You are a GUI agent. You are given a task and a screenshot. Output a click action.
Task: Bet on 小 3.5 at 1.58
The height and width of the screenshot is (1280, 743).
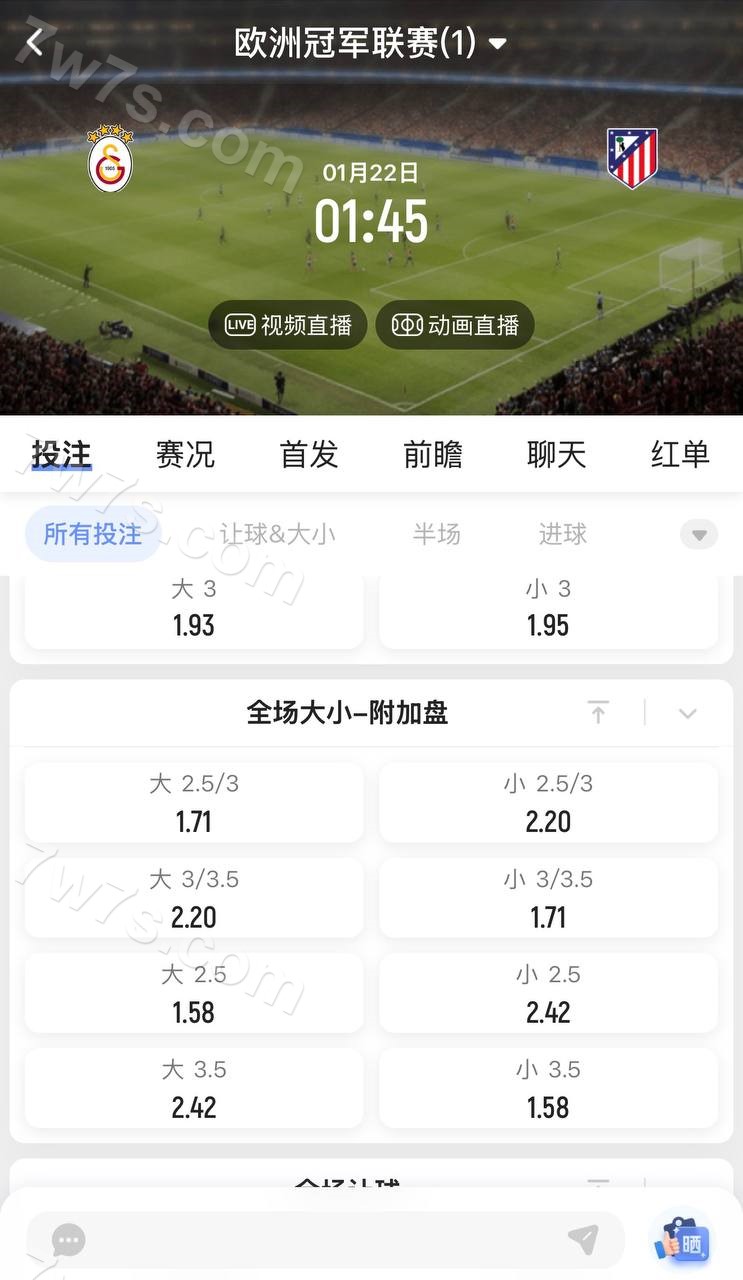pos(548,1088)
